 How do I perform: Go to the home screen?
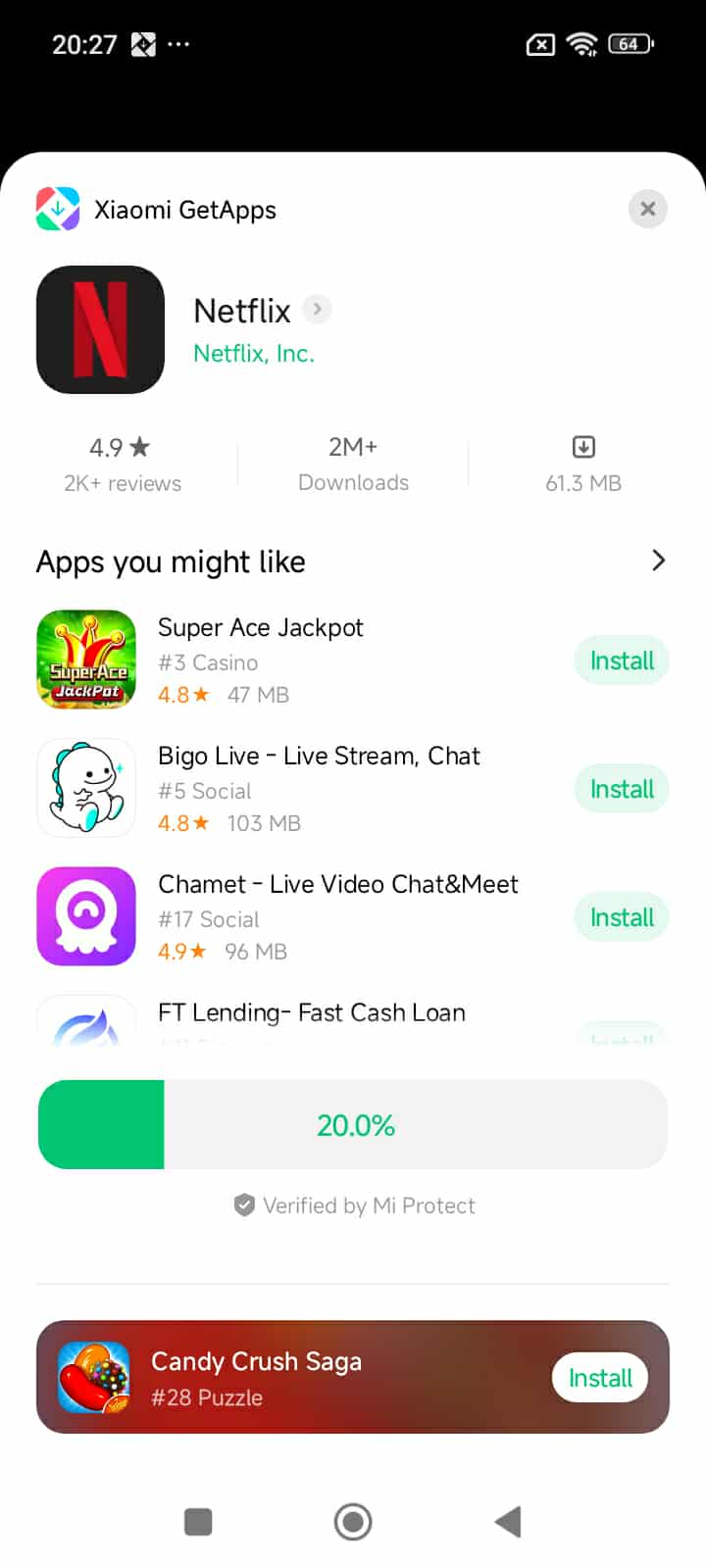click(353, 1522)
